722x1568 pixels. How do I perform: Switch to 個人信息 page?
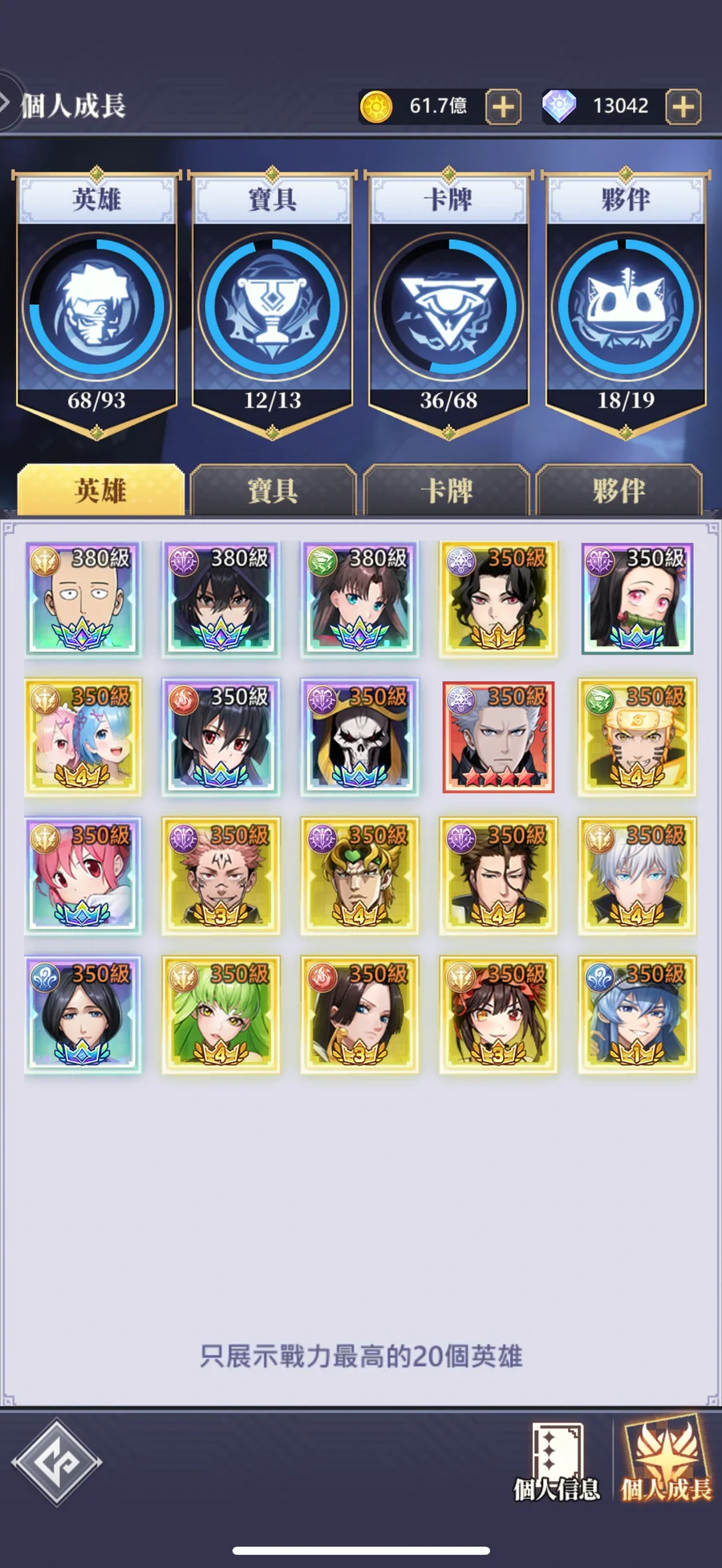557,1462
